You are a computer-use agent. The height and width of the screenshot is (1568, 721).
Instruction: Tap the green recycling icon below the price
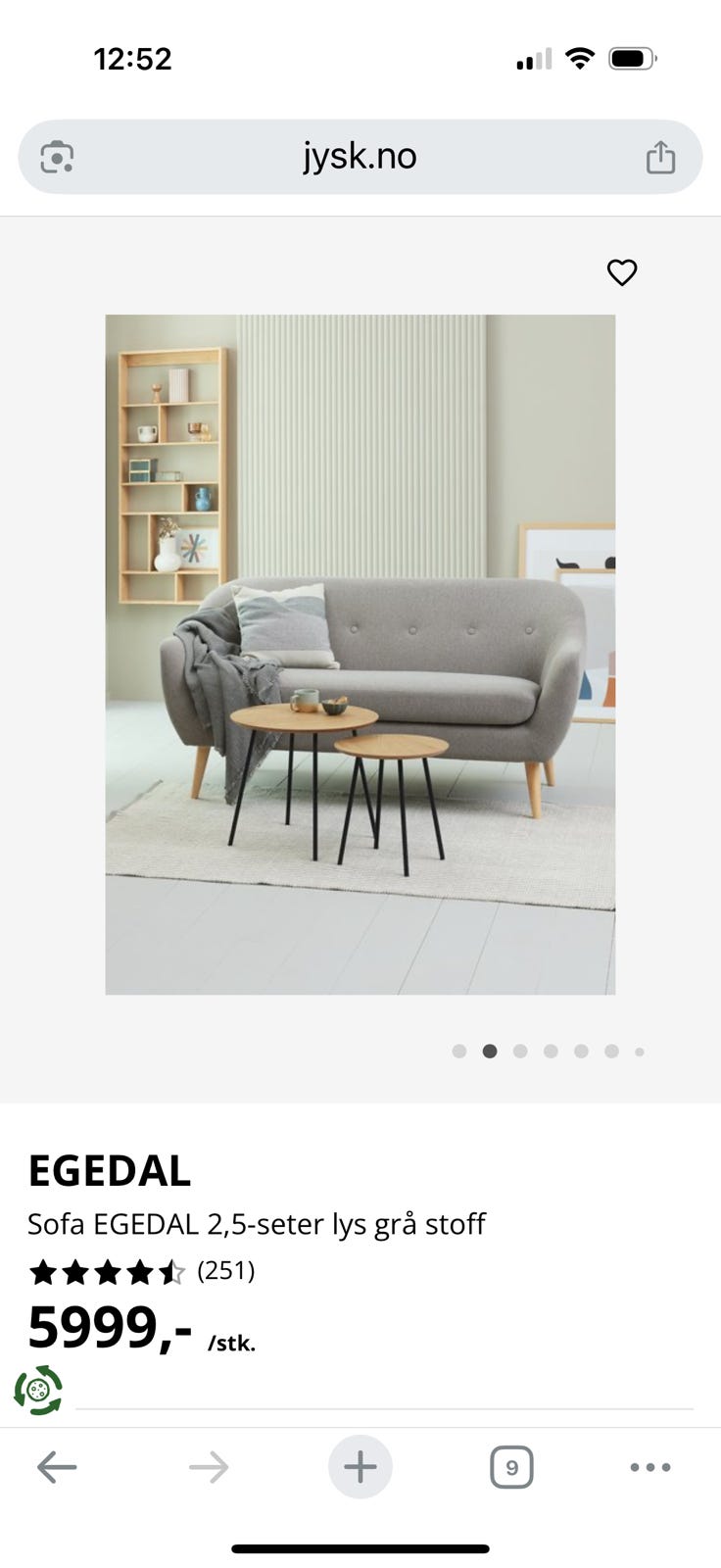coord(38,1387)
